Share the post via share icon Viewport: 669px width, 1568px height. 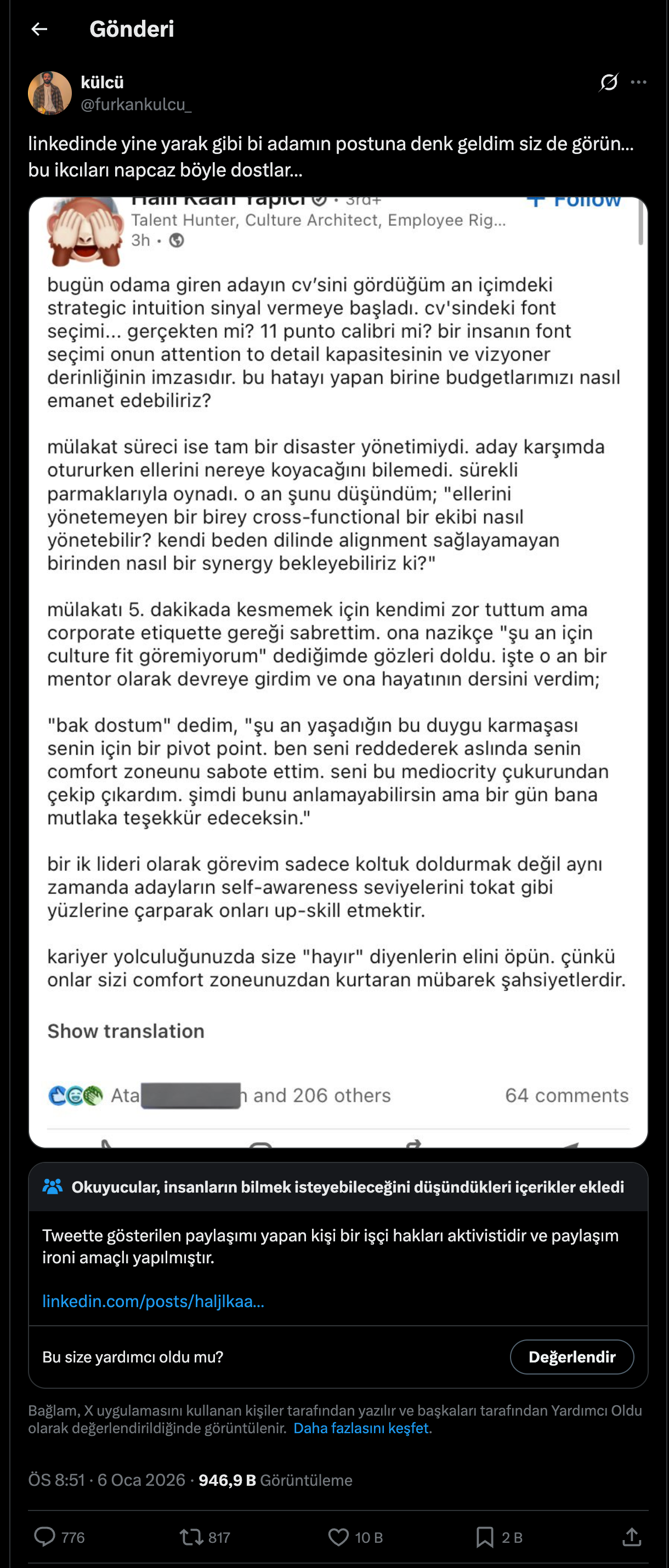pos(632,1537)
